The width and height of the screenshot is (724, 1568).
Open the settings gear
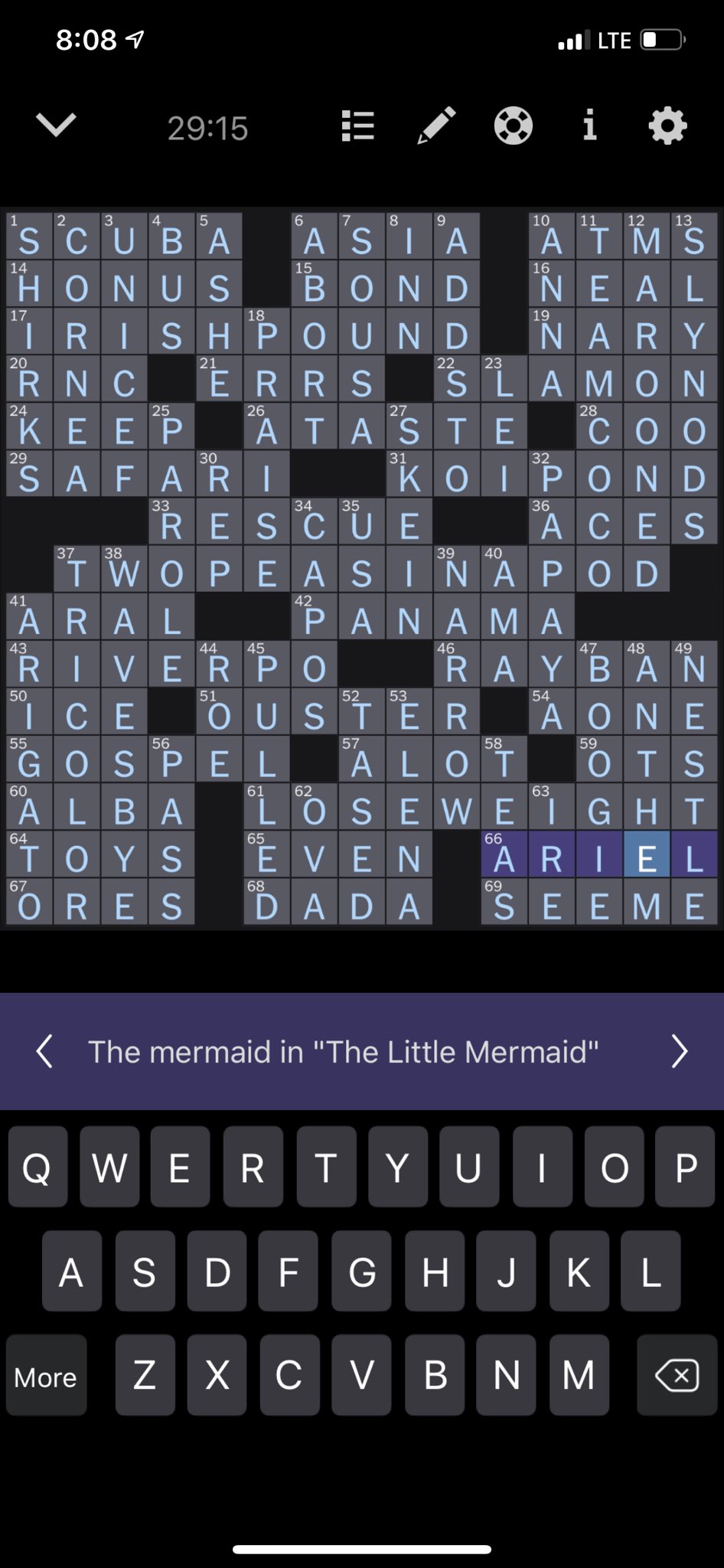point(667,126)
